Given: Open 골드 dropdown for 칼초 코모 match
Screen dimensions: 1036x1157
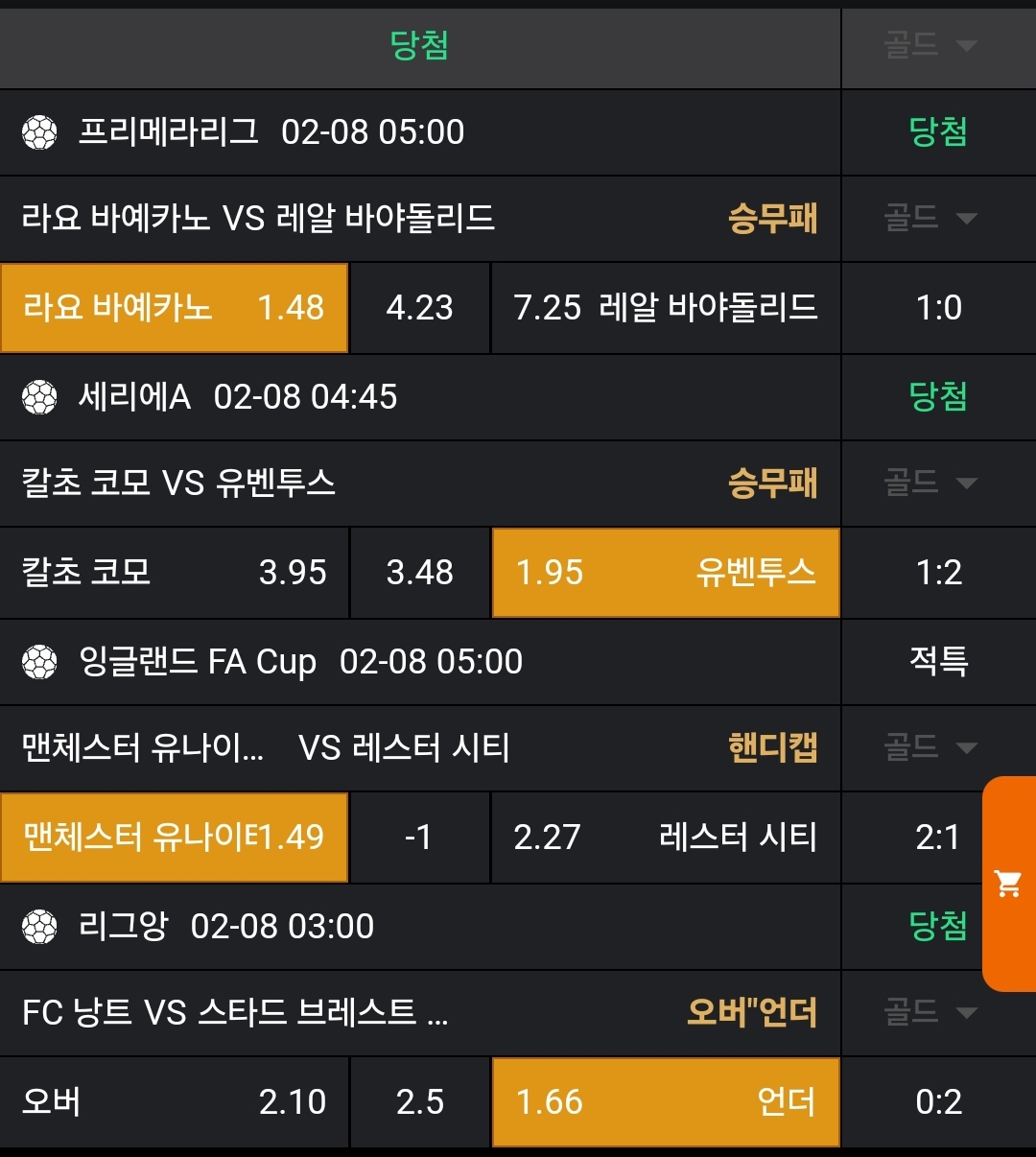Looking at the screenshot, I should [930, 483].
